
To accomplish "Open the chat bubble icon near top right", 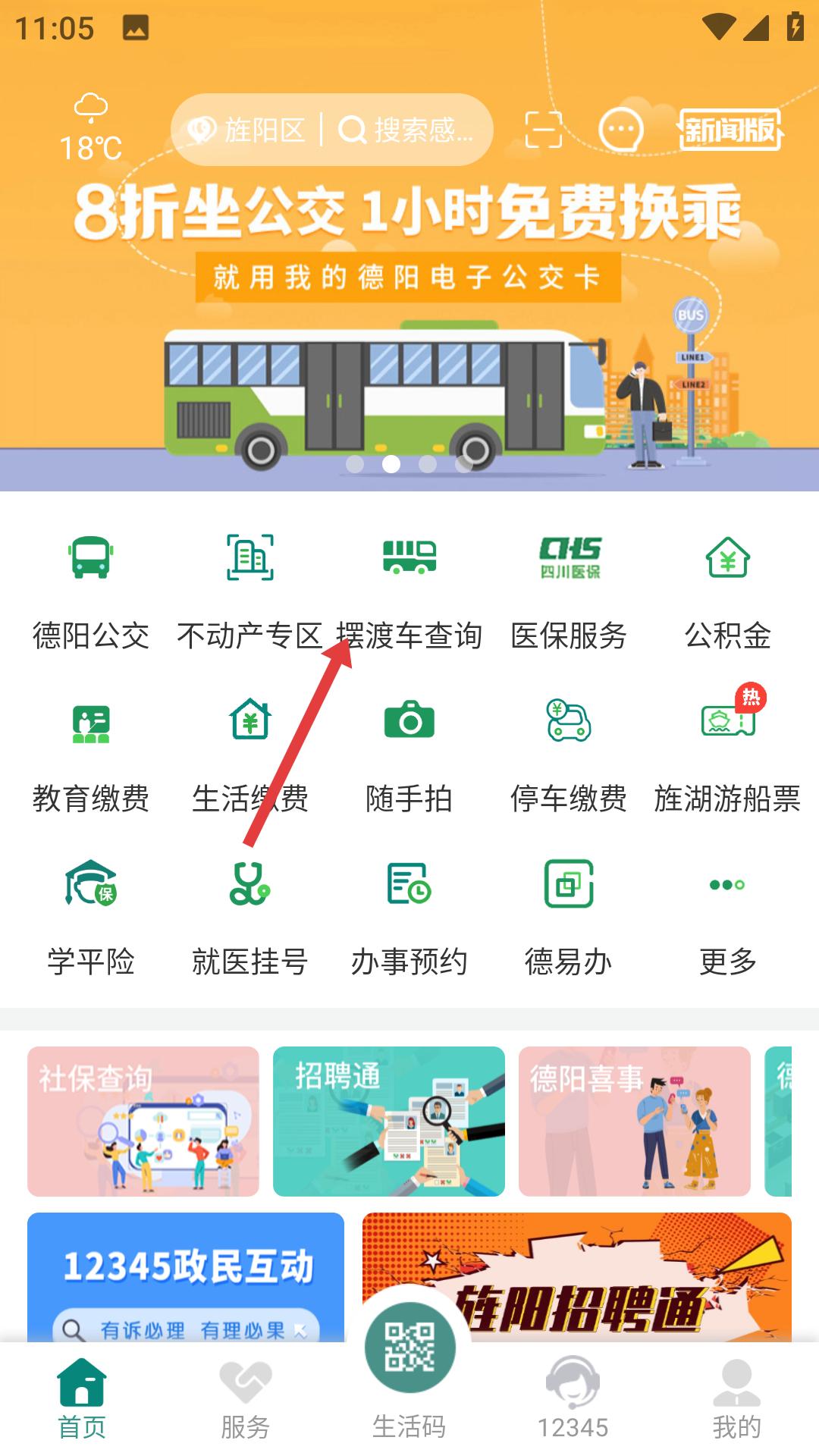I will [620, 129].
